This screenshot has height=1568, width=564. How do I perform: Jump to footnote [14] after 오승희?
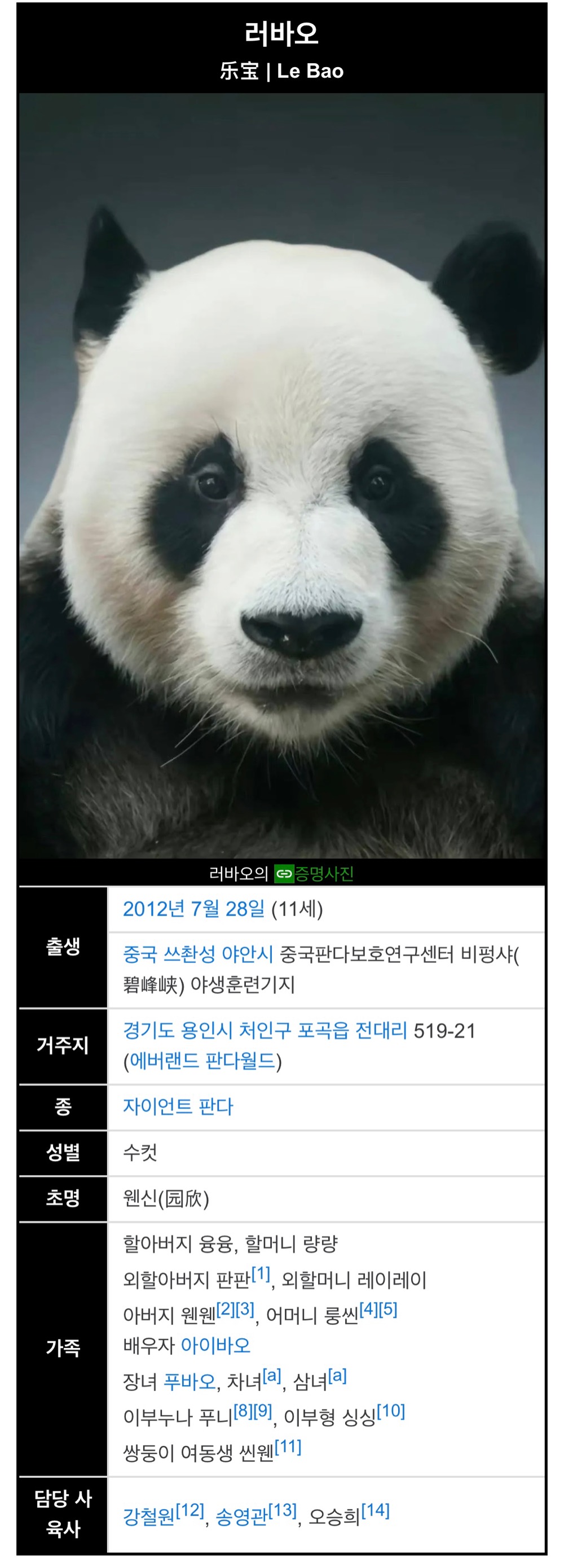tap(376, 1510)
